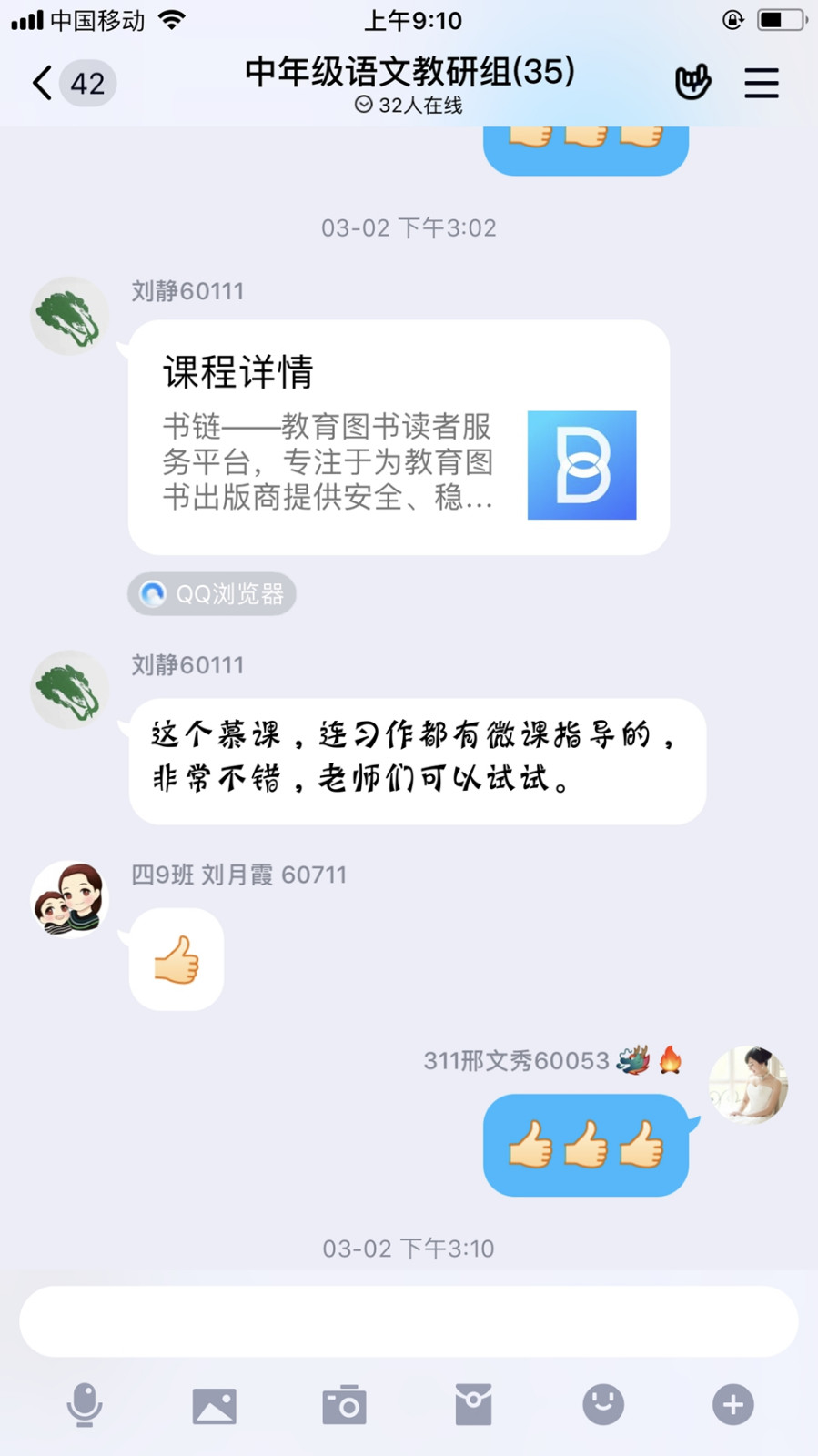818x1456 pixels.
Task: Open 刘静60111's avatar beside the 慕课 message
Action: click(69, 689)
